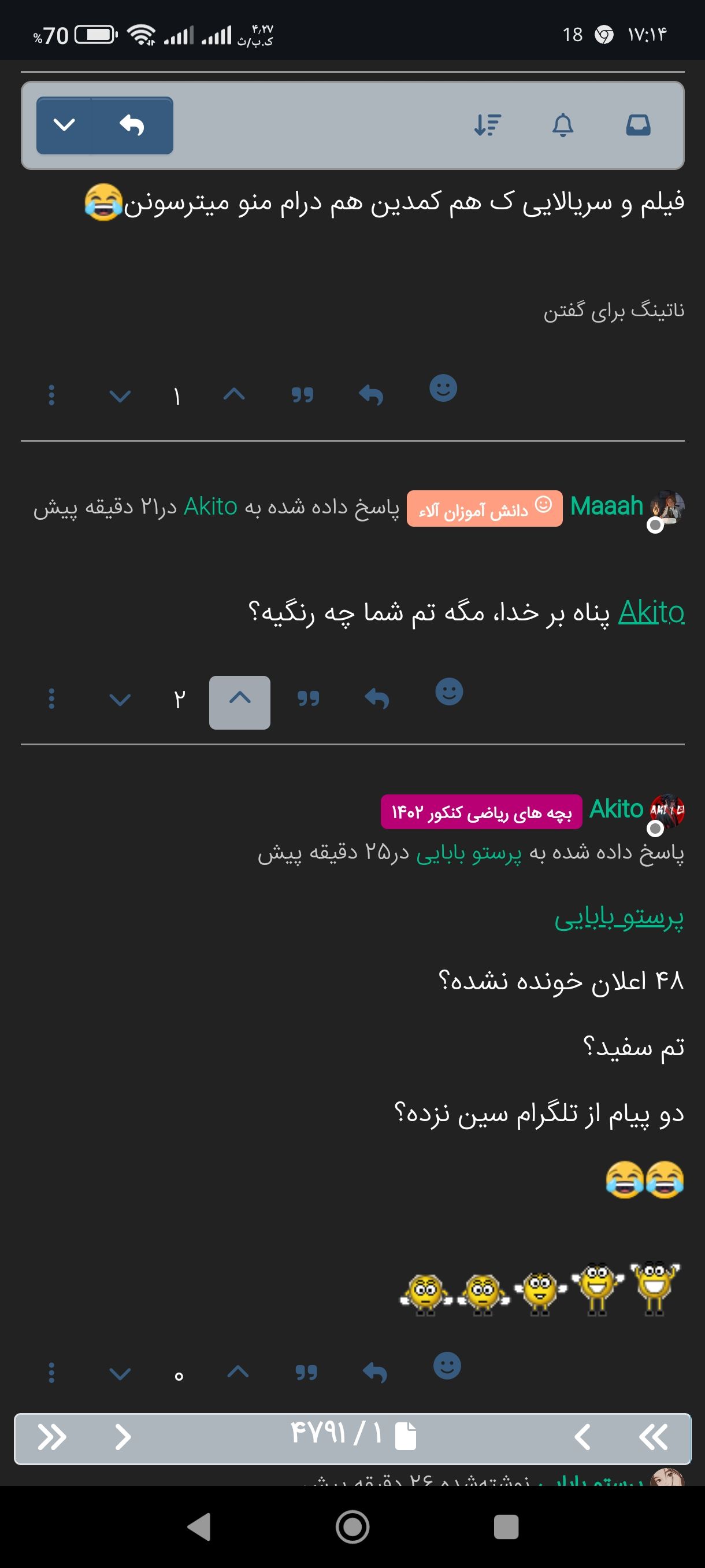Image resolution: width=705 pixels, height=1568 pixels.
Task: Upvote Akito's post about 48 notifications
Action: coord(238,1372)
